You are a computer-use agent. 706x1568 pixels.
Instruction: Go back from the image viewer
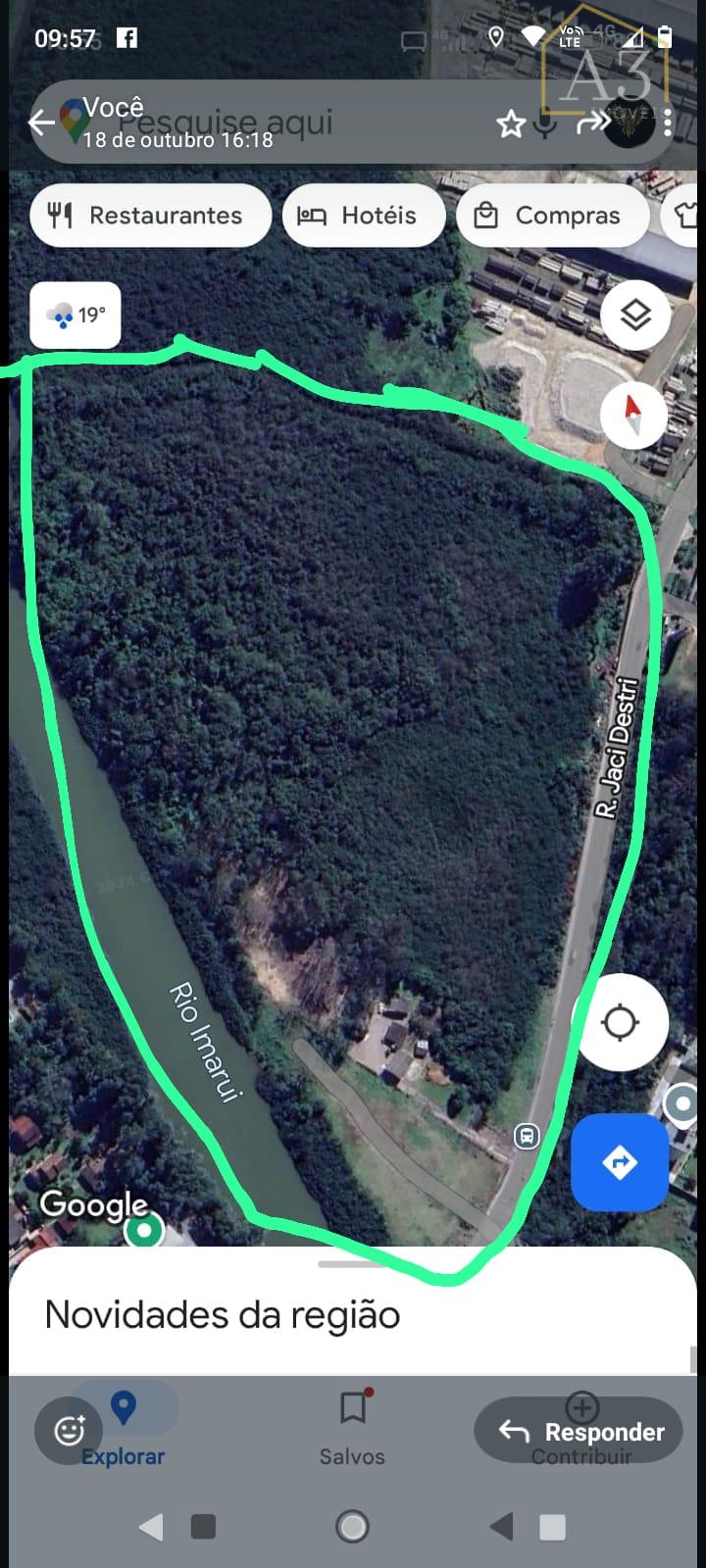pyautogui.click(x=40, y=122)
